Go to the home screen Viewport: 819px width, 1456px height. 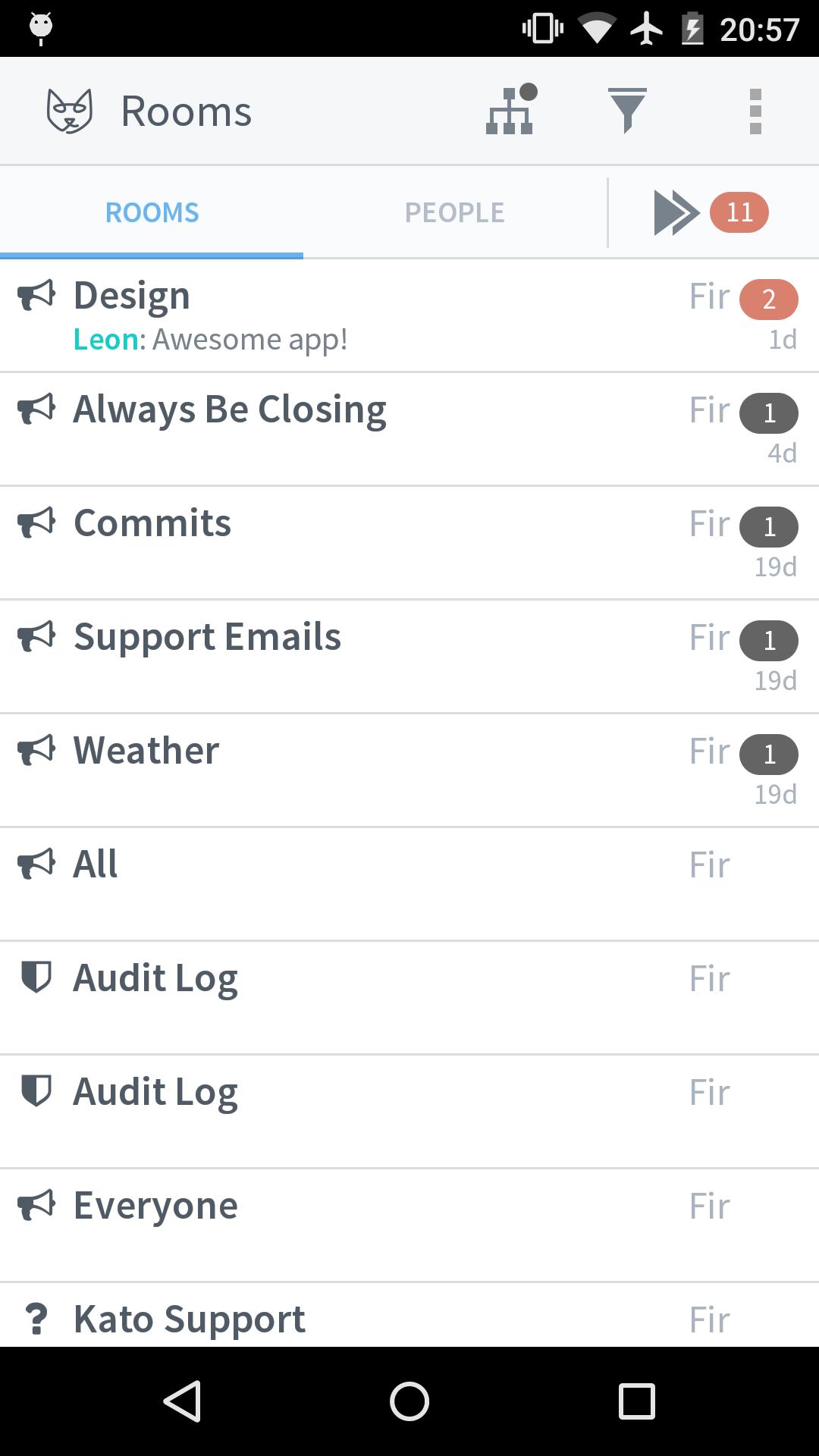[409, 1401]
